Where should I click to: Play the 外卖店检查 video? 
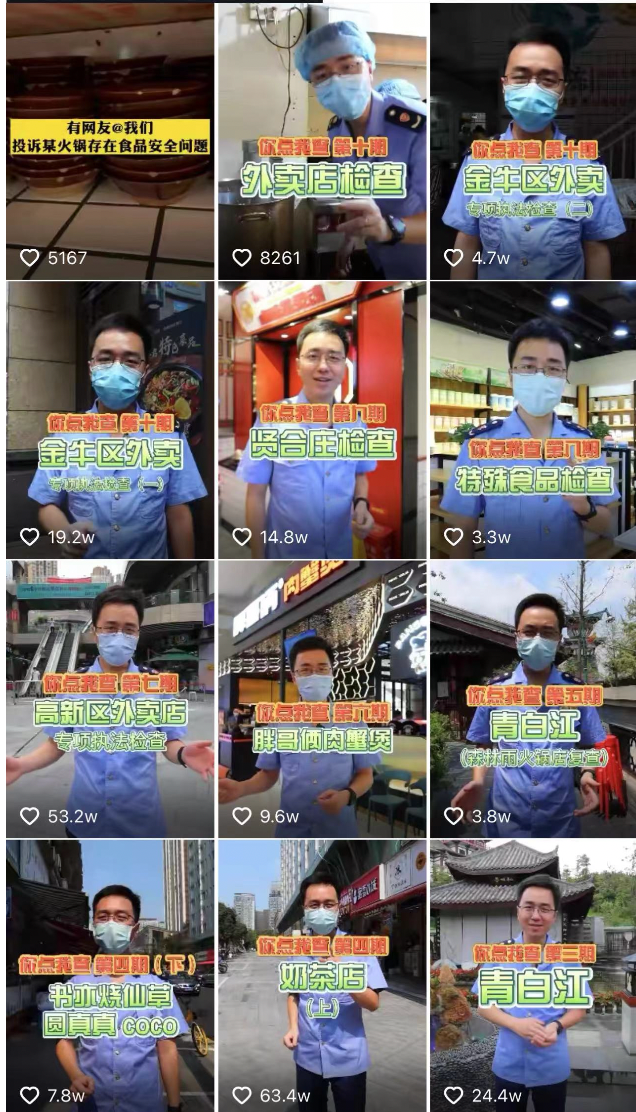(x=322, y=140)
